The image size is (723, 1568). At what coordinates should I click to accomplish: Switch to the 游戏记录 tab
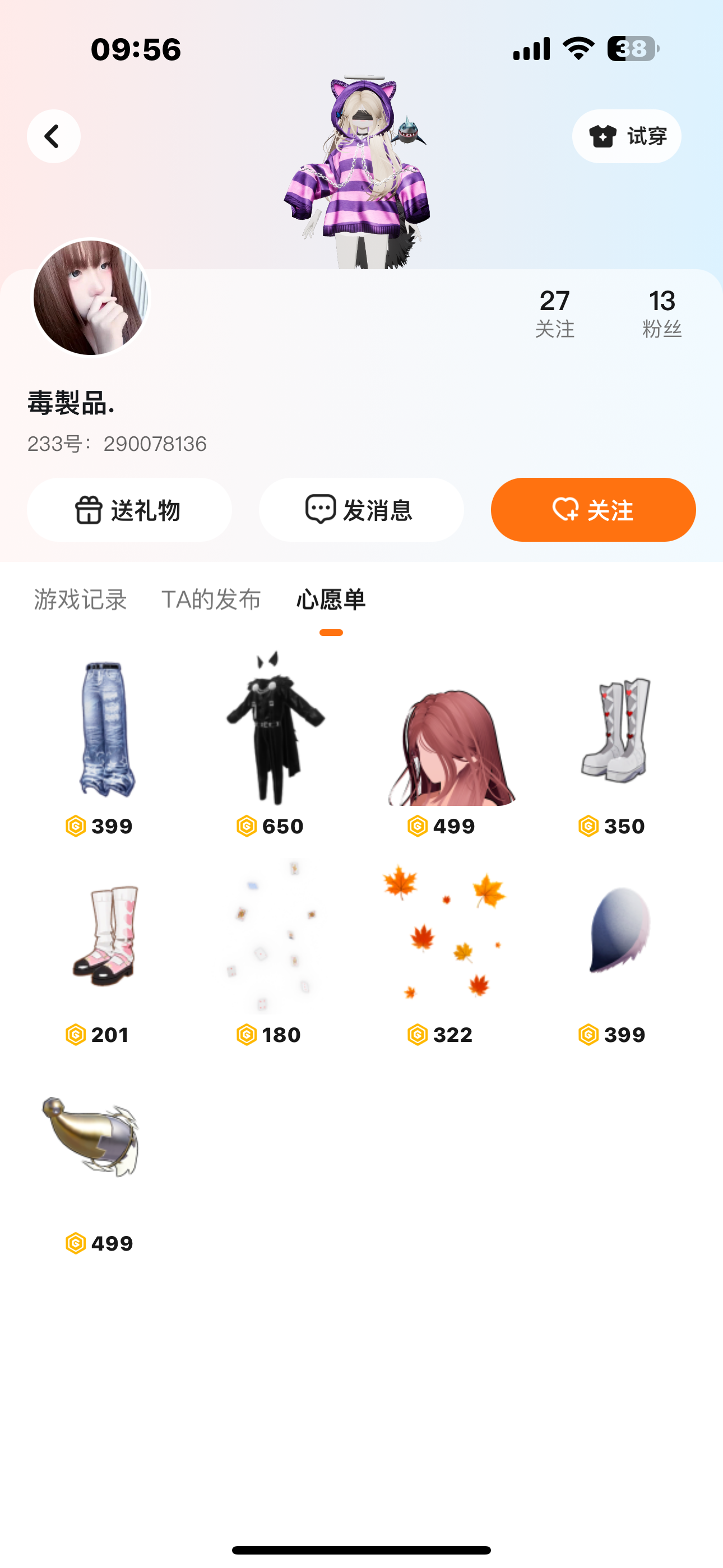(x=80, y=599)
